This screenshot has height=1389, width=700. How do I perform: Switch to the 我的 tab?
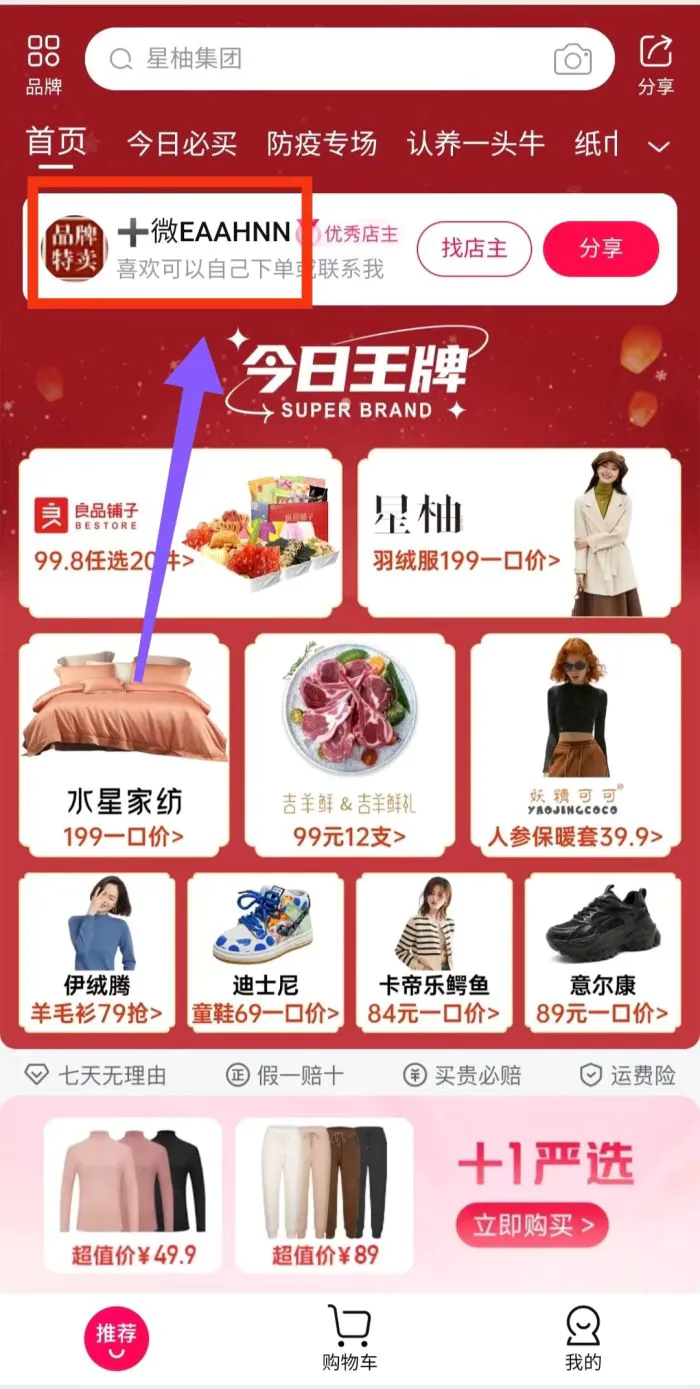[583, 1338]
